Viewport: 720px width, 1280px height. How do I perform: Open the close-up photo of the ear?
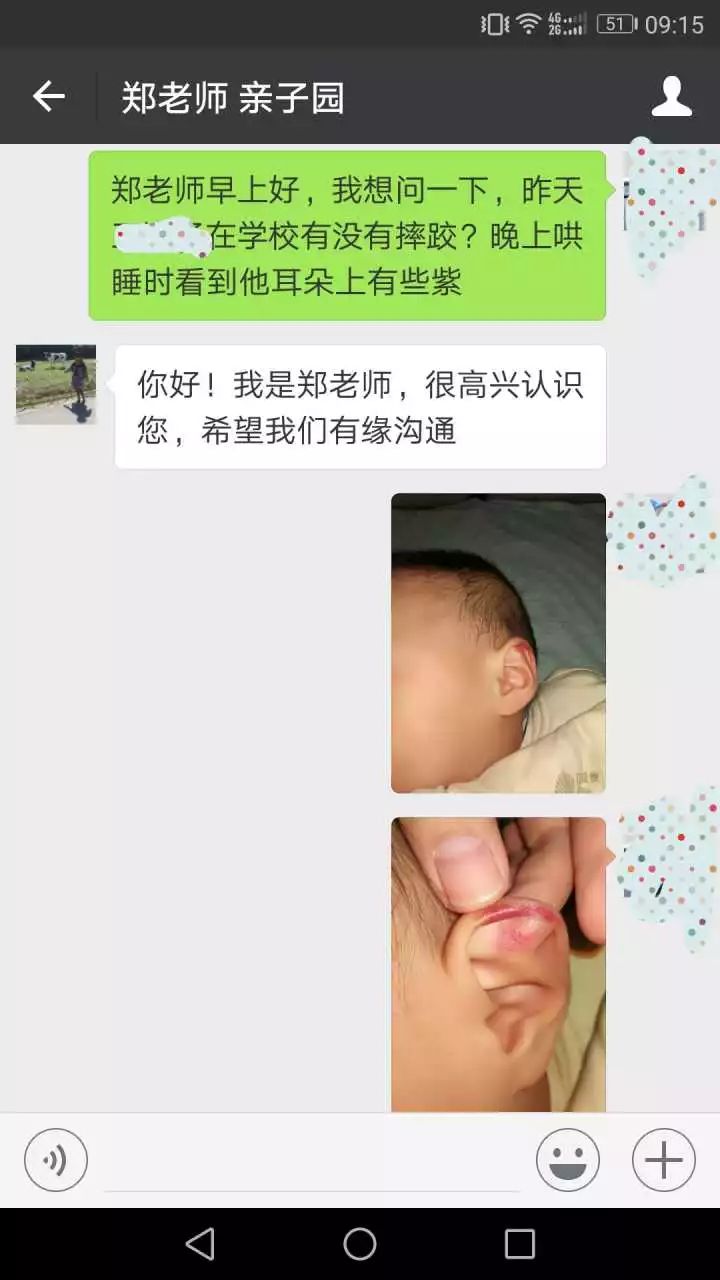[x=498, y=964]
